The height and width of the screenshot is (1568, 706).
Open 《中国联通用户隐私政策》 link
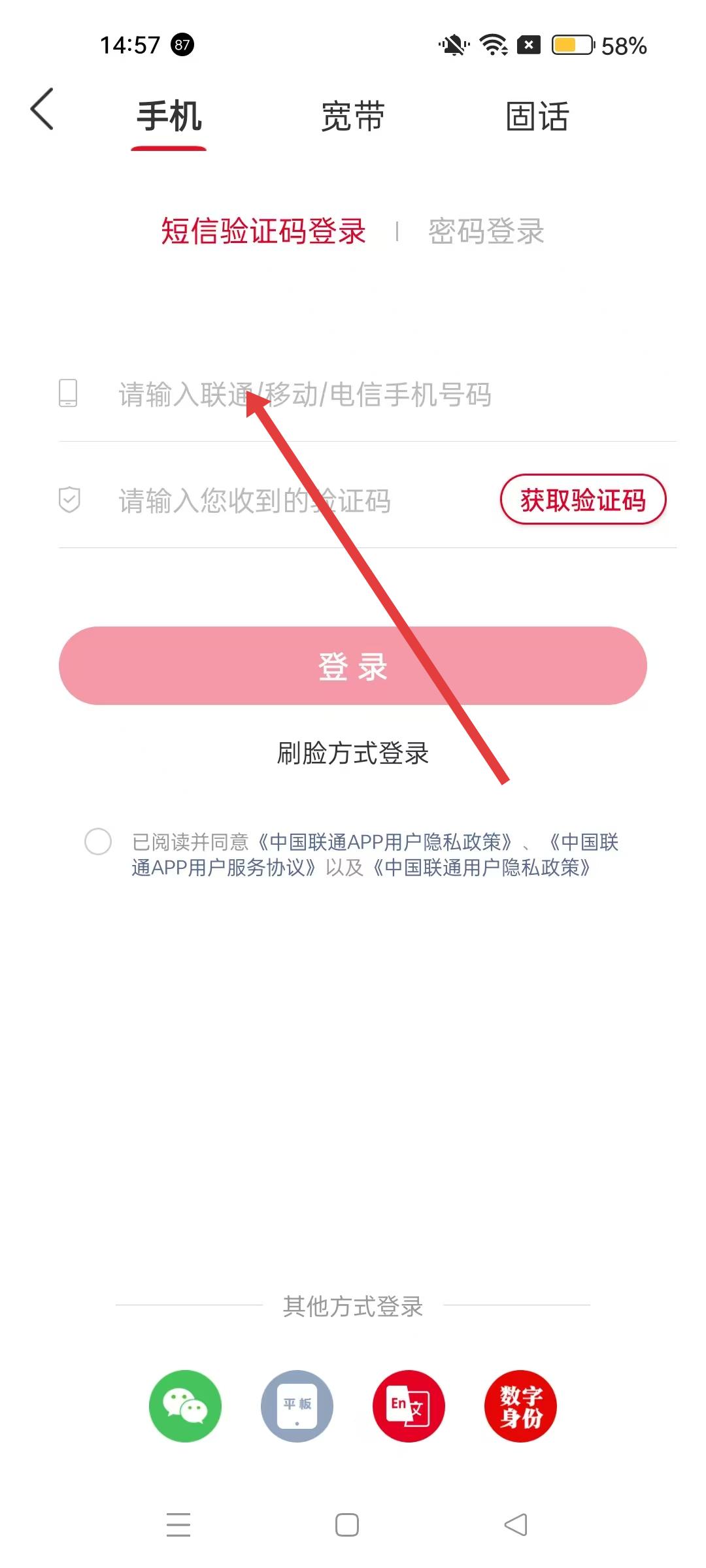point(482,868)
